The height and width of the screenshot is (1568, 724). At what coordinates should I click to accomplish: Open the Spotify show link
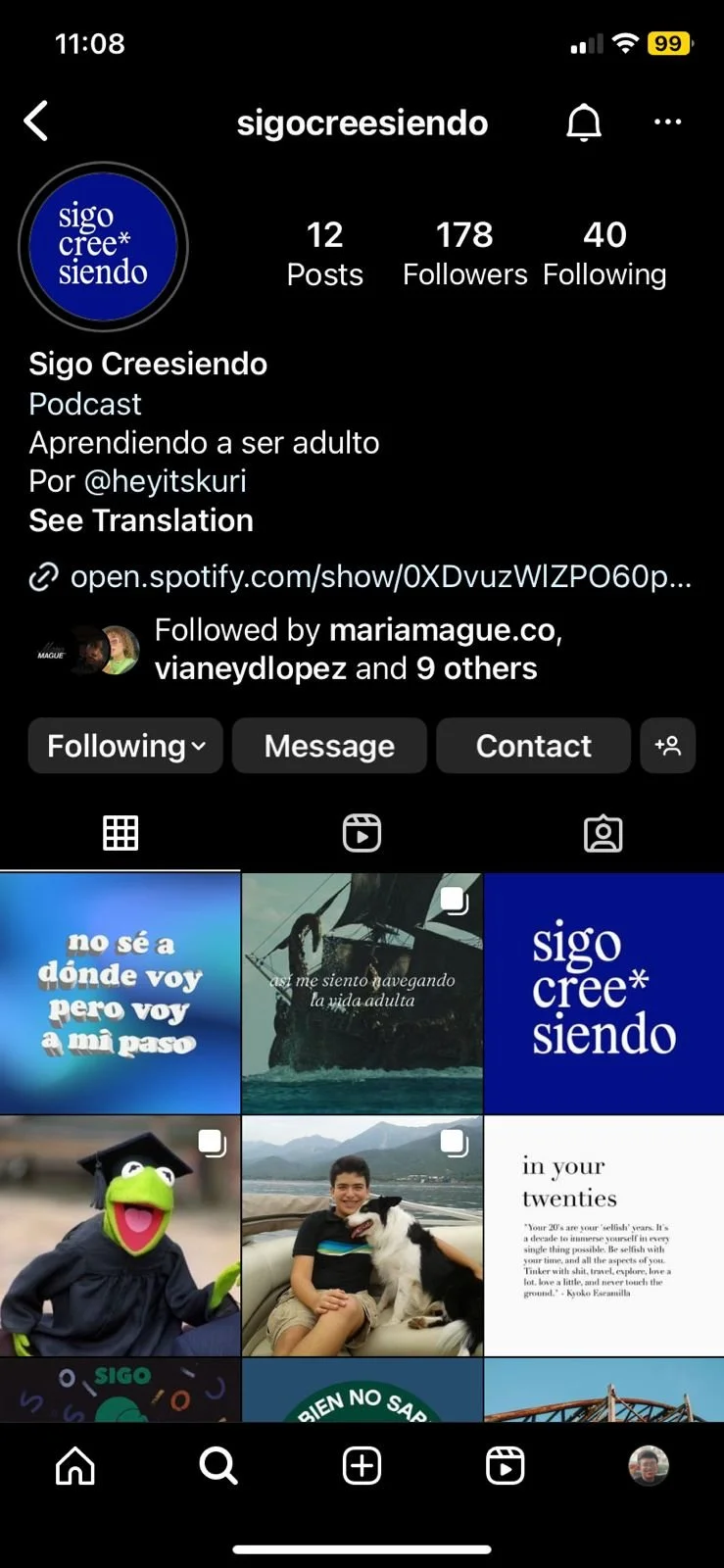point(380,576)
